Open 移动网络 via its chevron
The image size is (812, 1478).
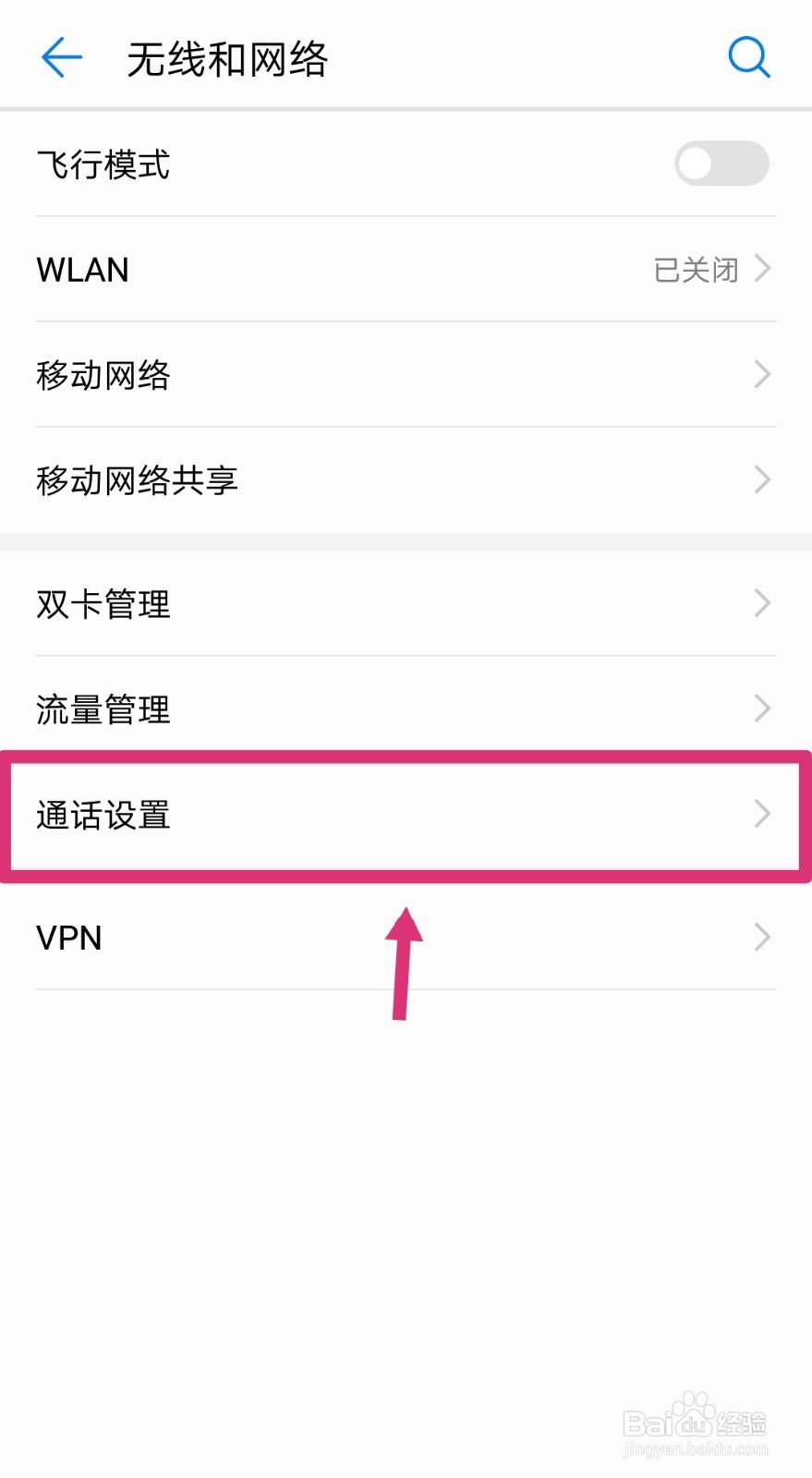762,374
